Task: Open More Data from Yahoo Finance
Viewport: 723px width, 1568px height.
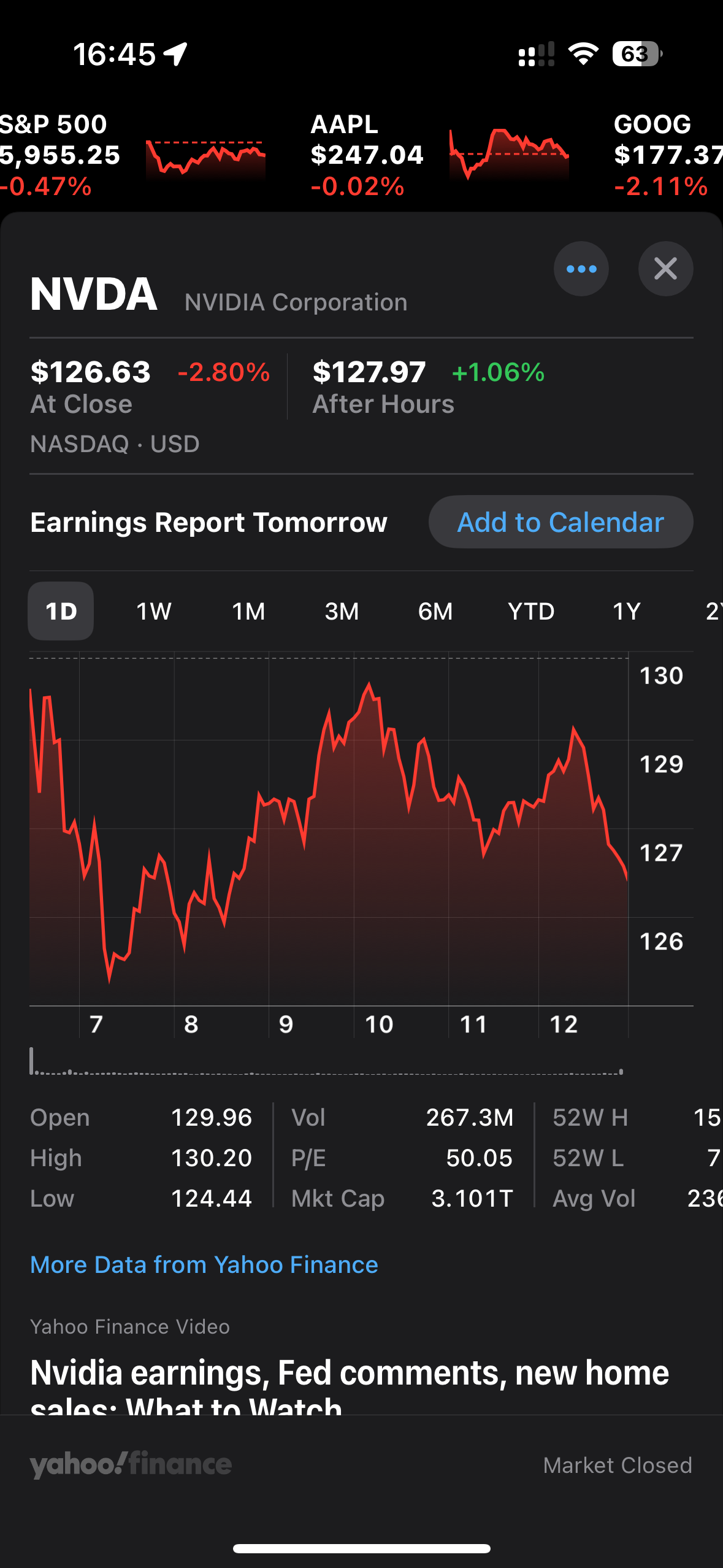Action: tap(204, 1264)
